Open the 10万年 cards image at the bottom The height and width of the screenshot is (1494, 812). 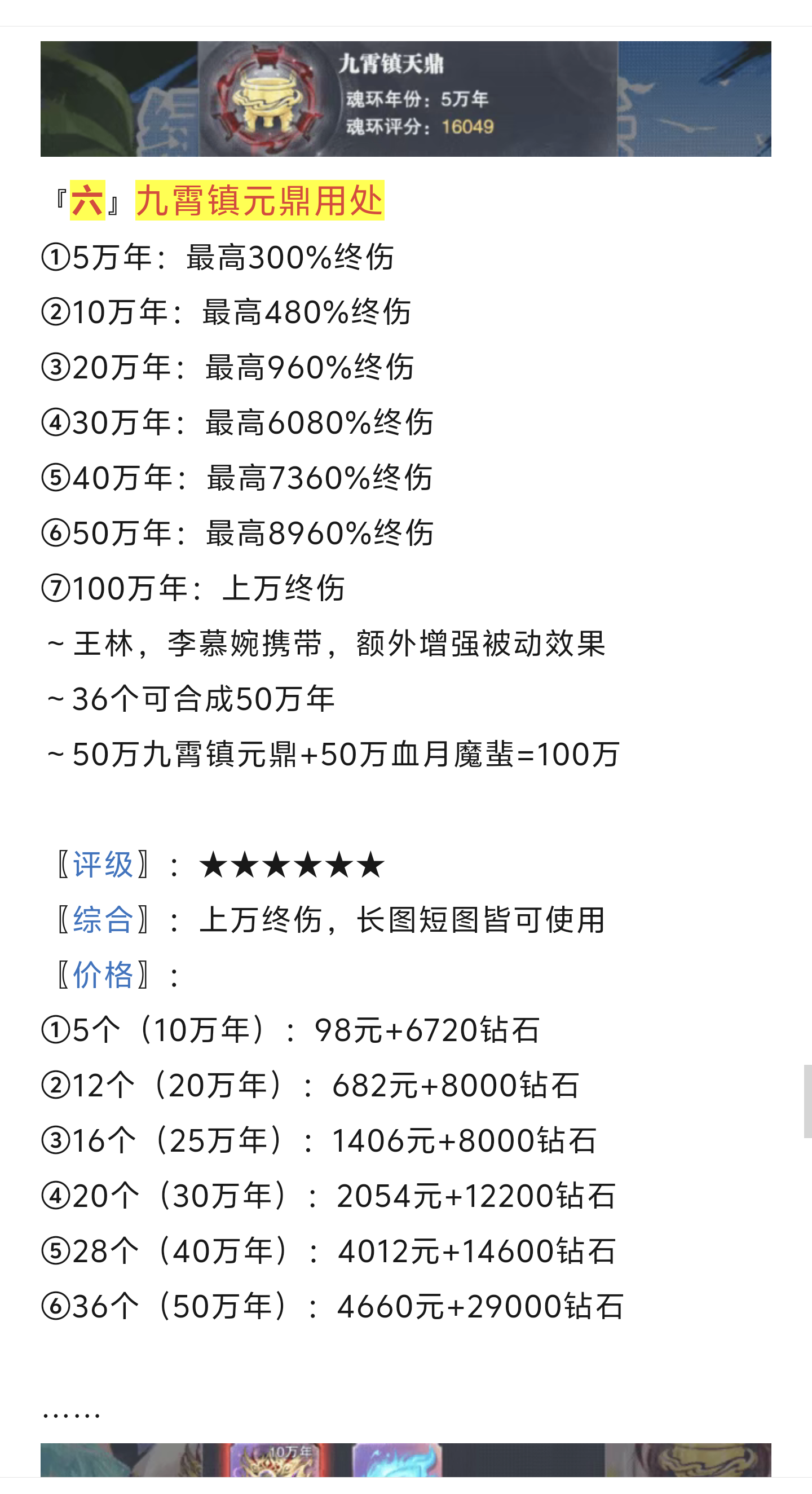point(405,1459)
